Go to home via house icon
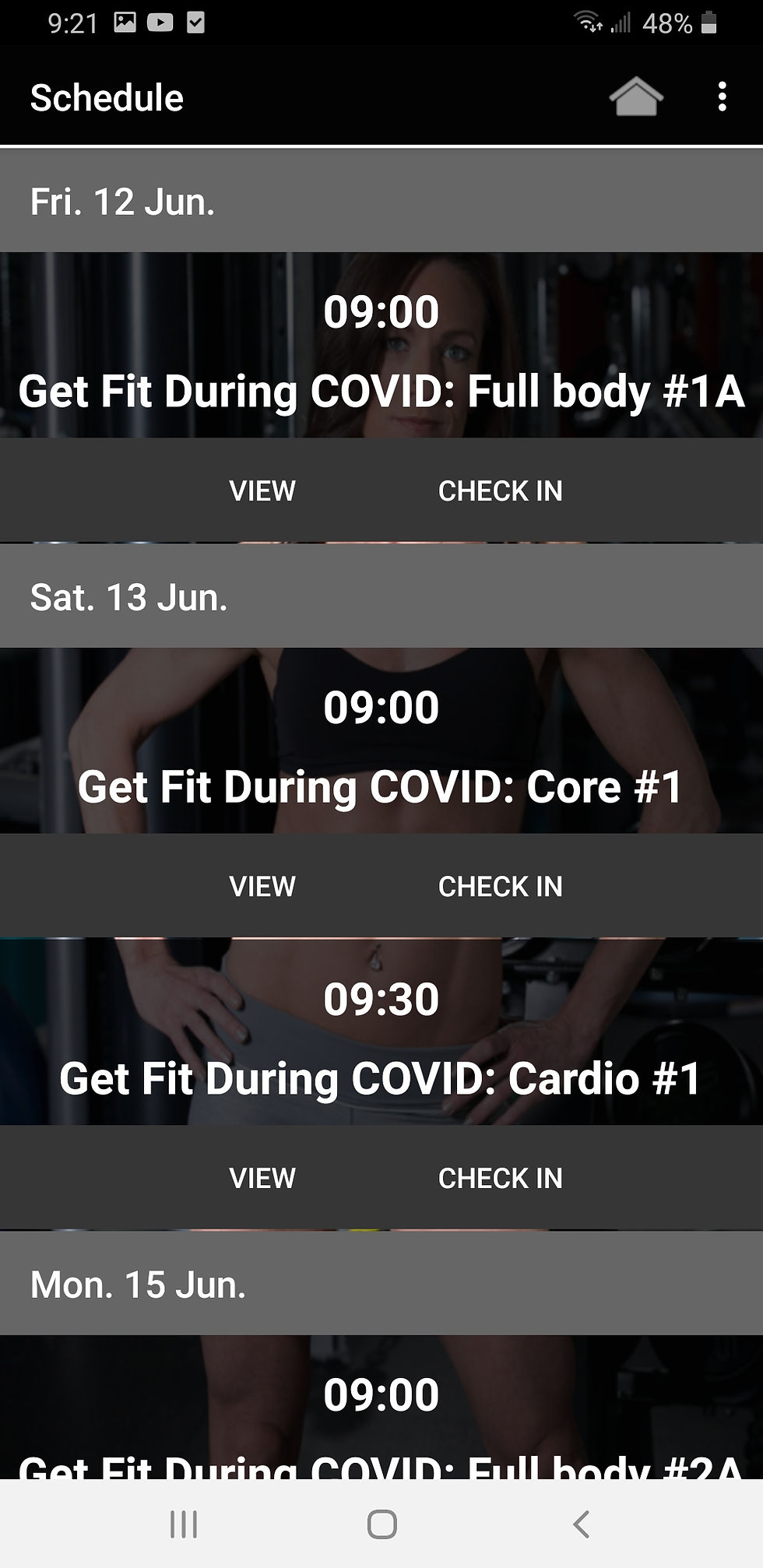Screen dimensions: 763x1568 [x=635, y=97]
